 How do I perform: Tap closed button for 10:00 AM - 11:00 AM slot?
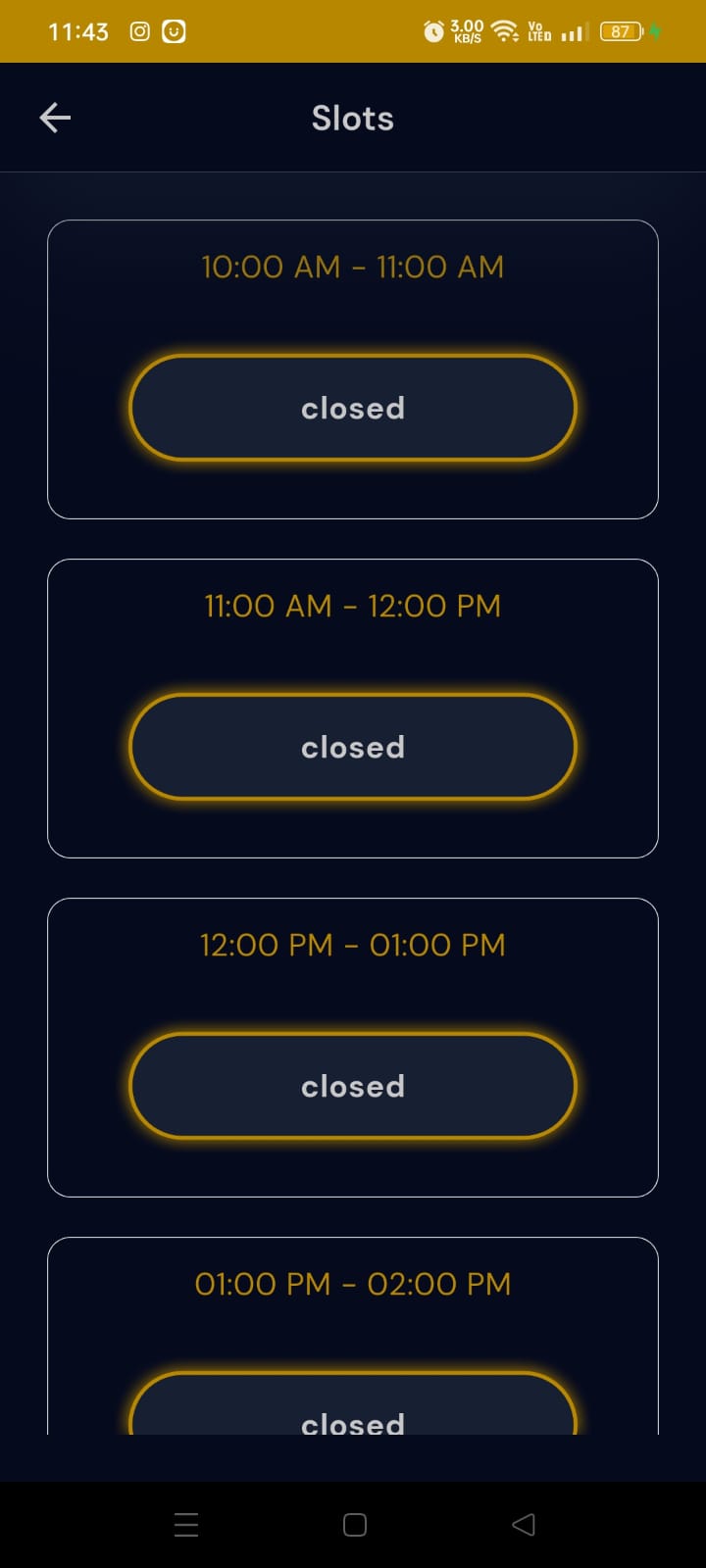pos(353,408)
